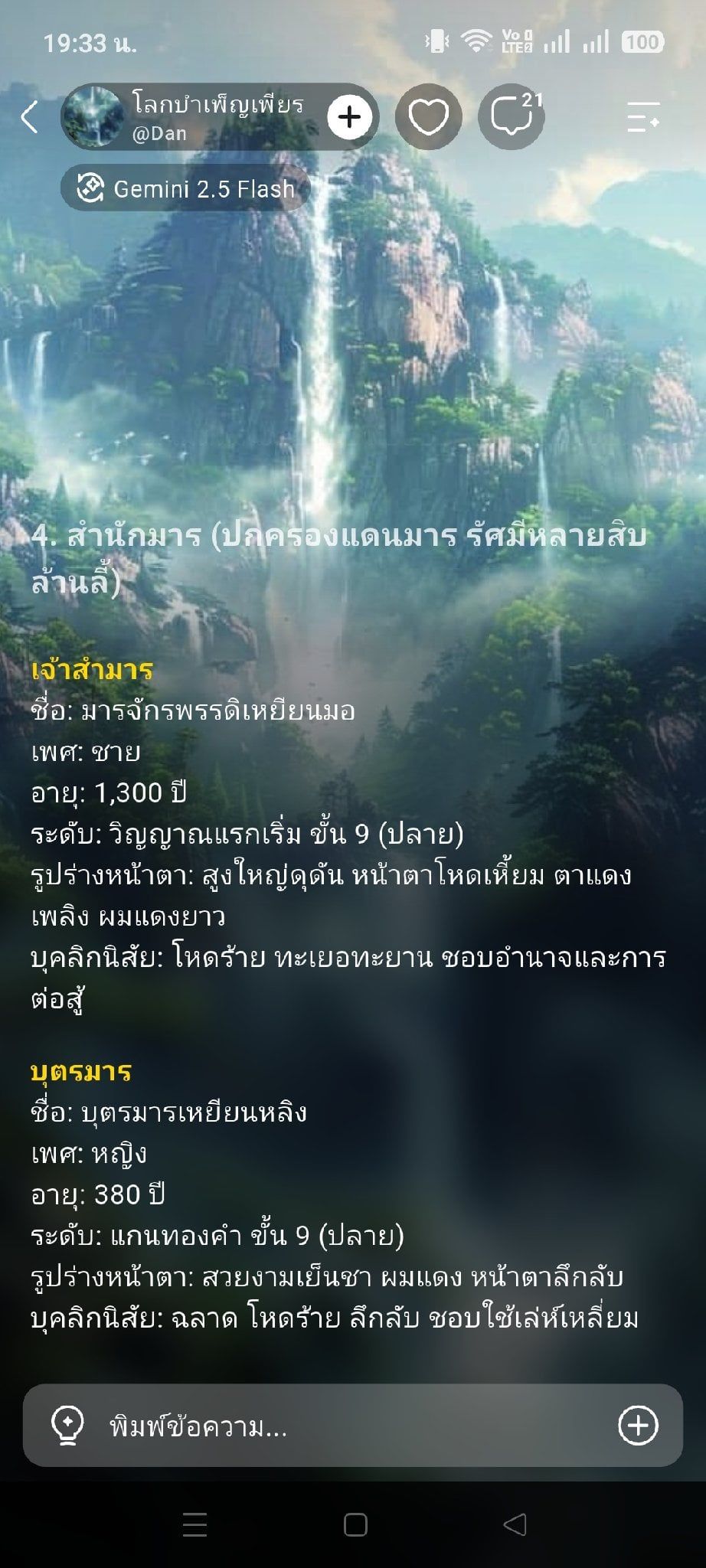Viewport: 706px width, 1568px height.
Task: Open the system recent apps button
Action: (194, 1524)
